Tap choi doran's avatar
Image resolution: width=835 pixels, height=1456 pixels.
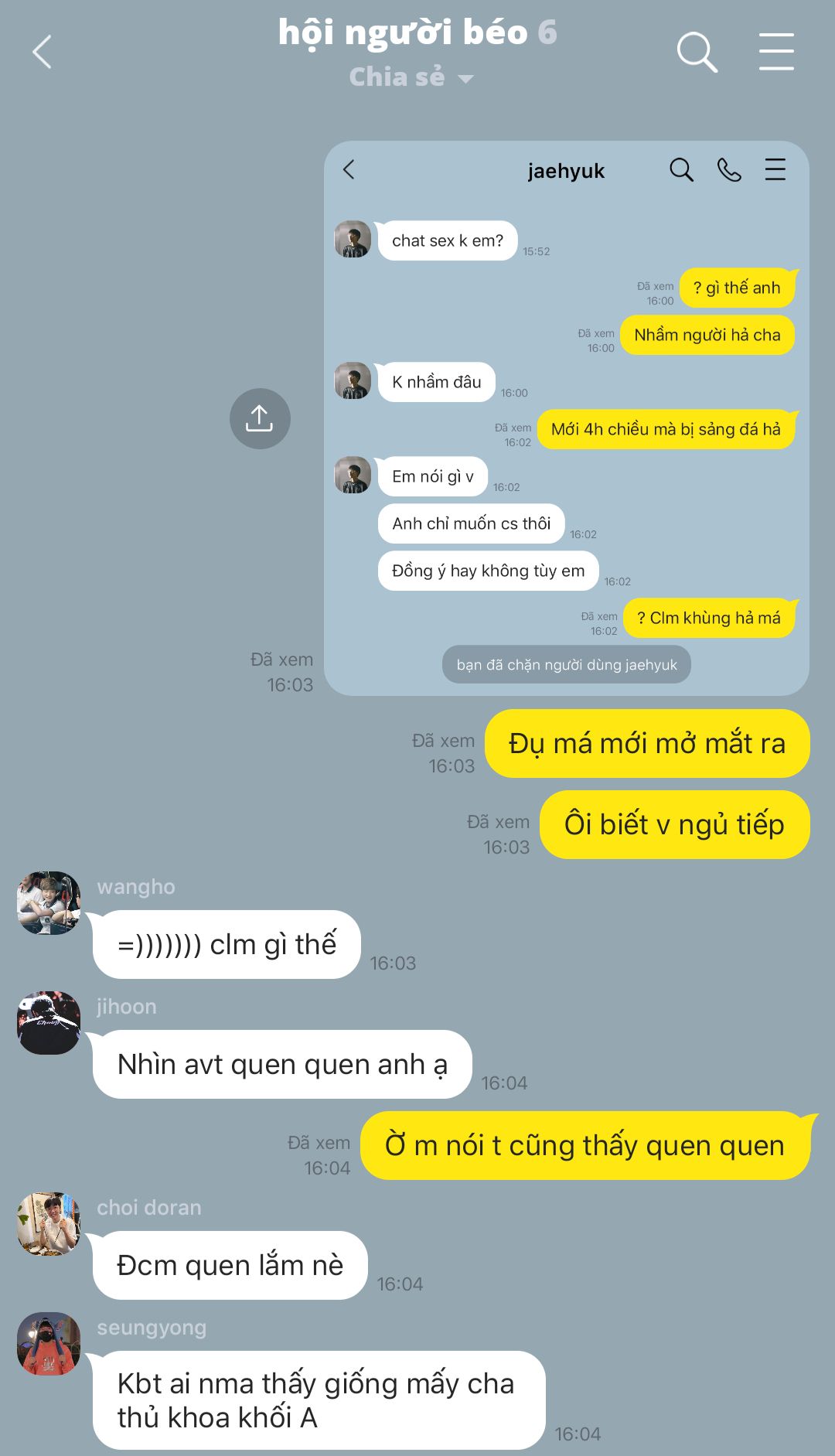[x=49, y=1223]
